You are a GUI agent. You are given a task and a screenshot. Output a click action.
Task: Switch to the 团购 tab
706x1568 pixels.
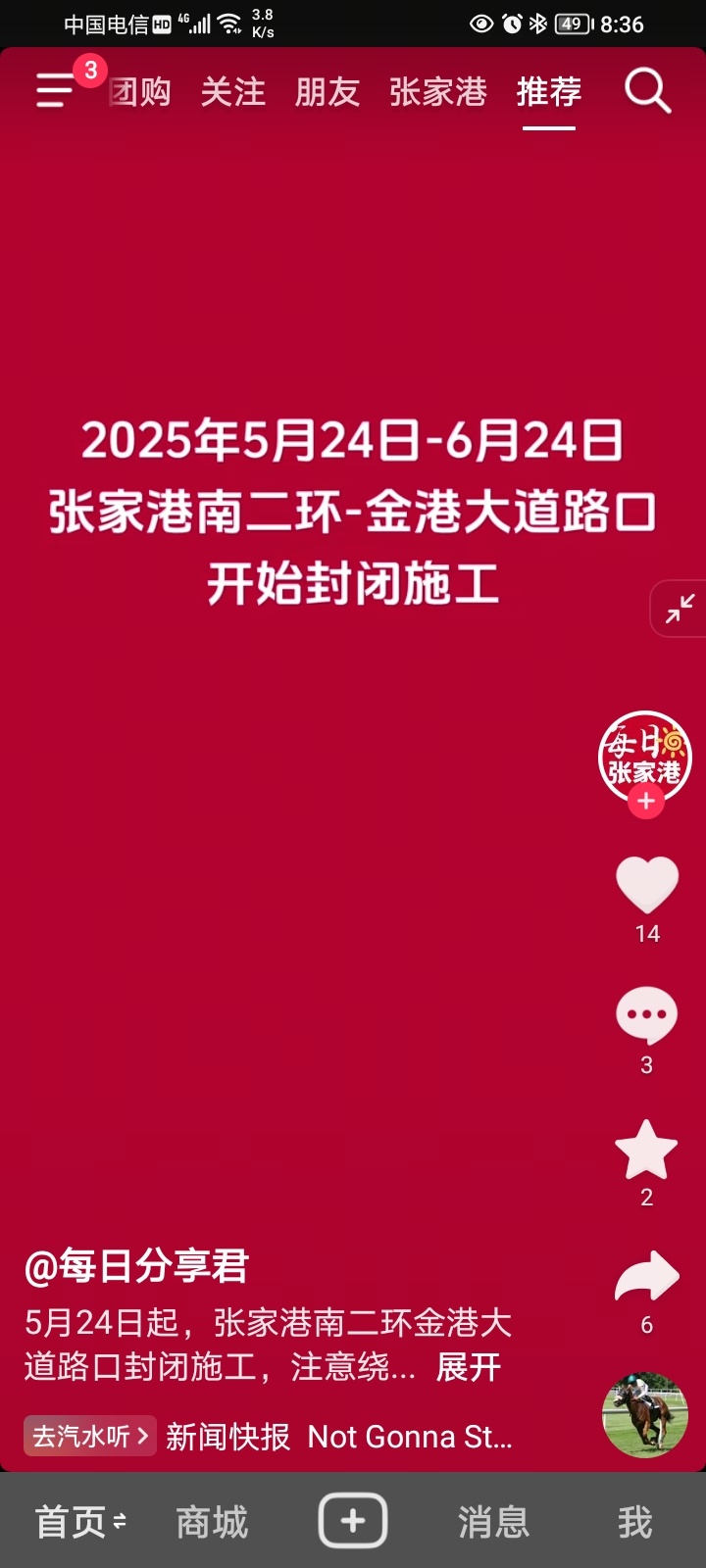pyautogui.click(x=140, y=92)
